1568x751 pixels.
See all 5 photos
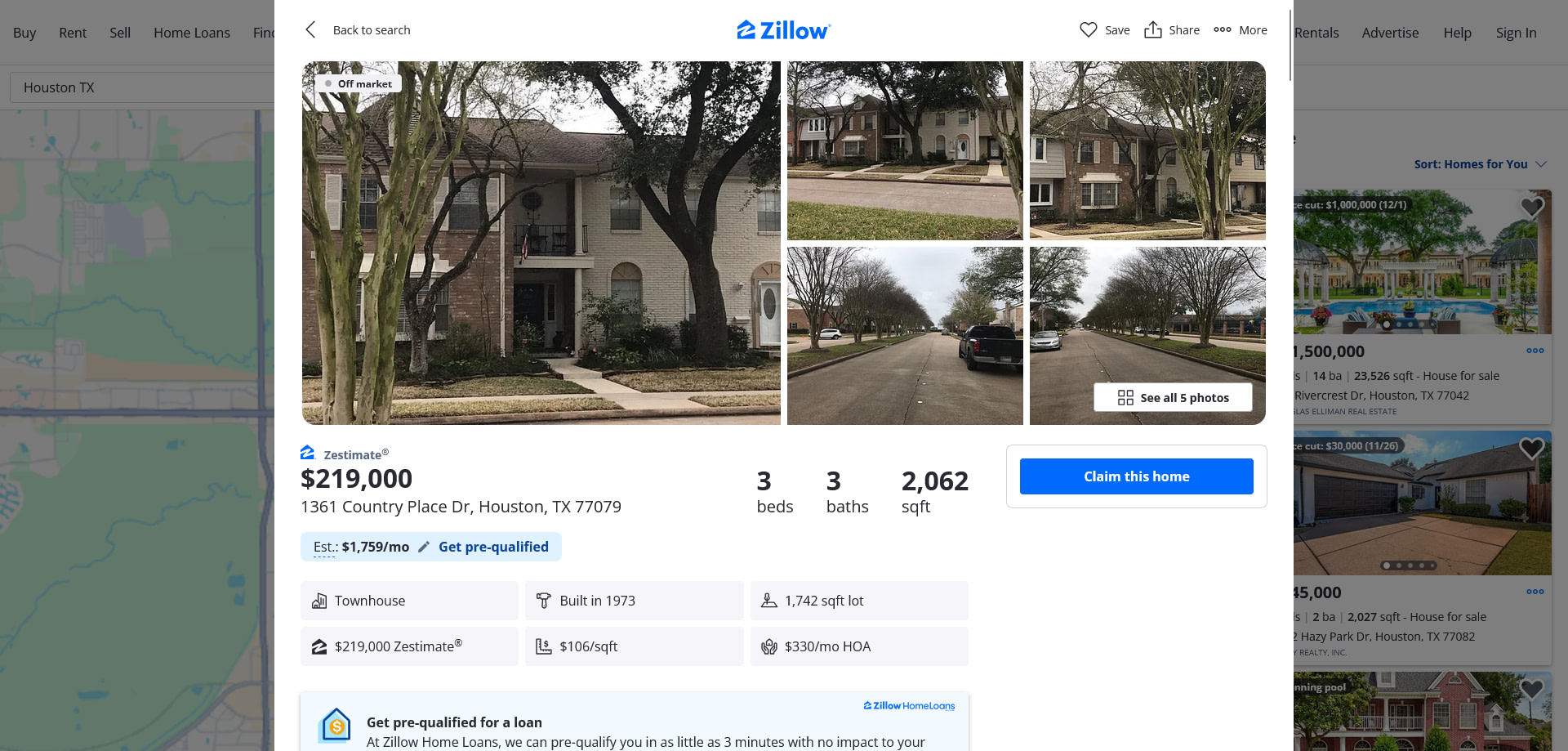point(1173,397)
